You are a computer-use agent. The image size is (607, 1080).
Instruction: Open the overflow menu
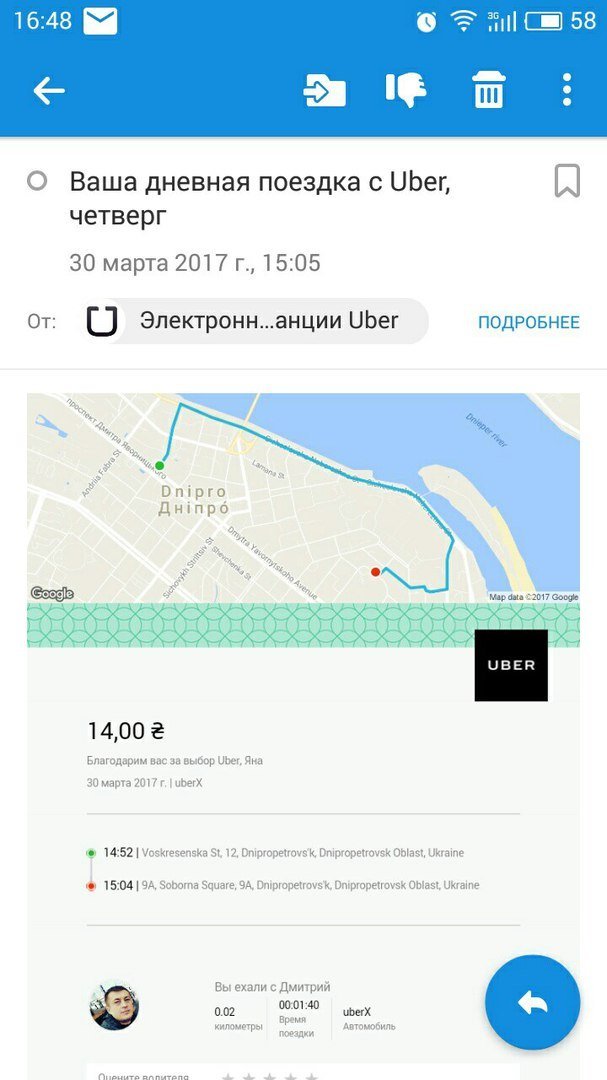click(x=566, y=90)
